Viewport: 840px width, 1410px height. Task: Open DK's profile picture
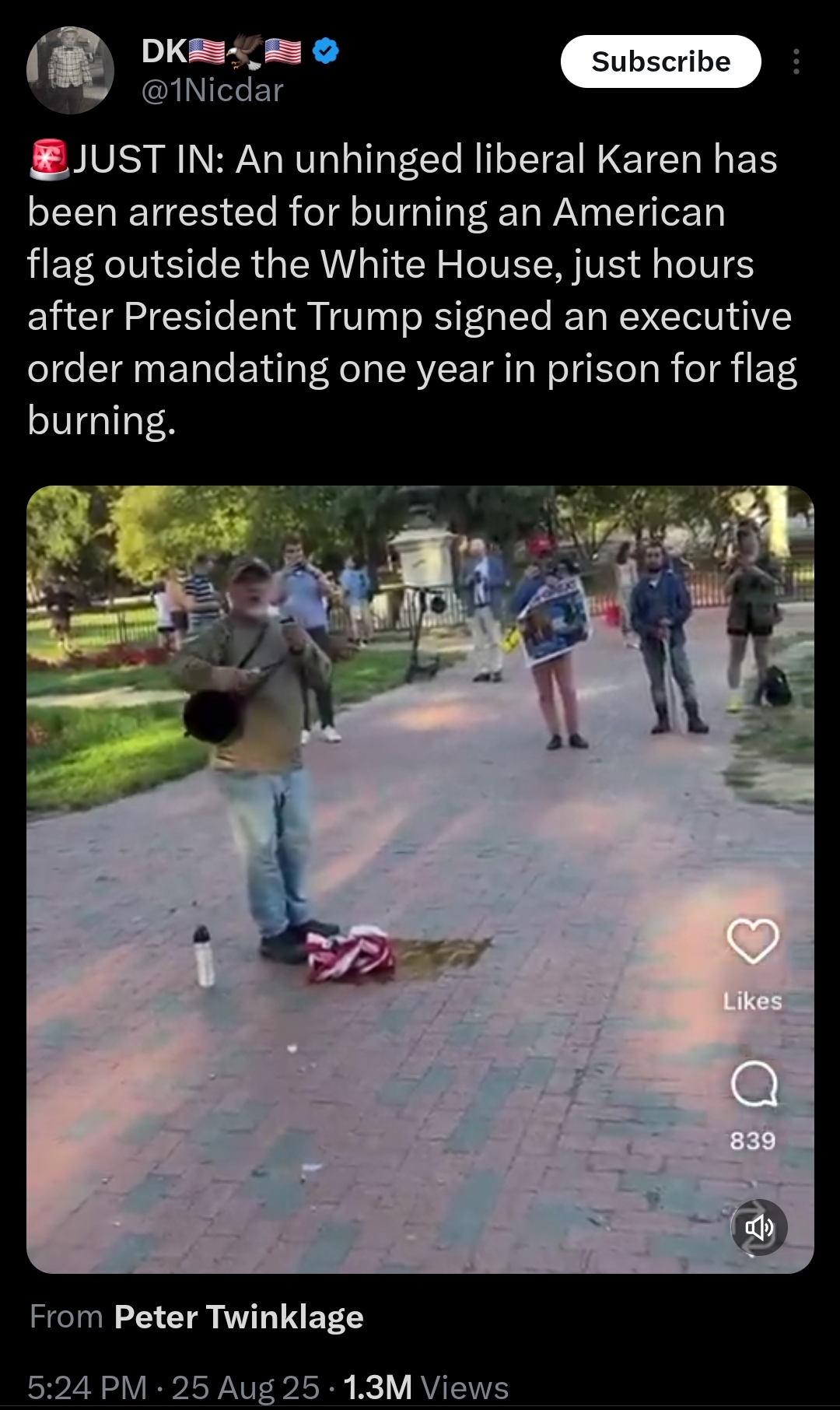(x=71, y=71)
